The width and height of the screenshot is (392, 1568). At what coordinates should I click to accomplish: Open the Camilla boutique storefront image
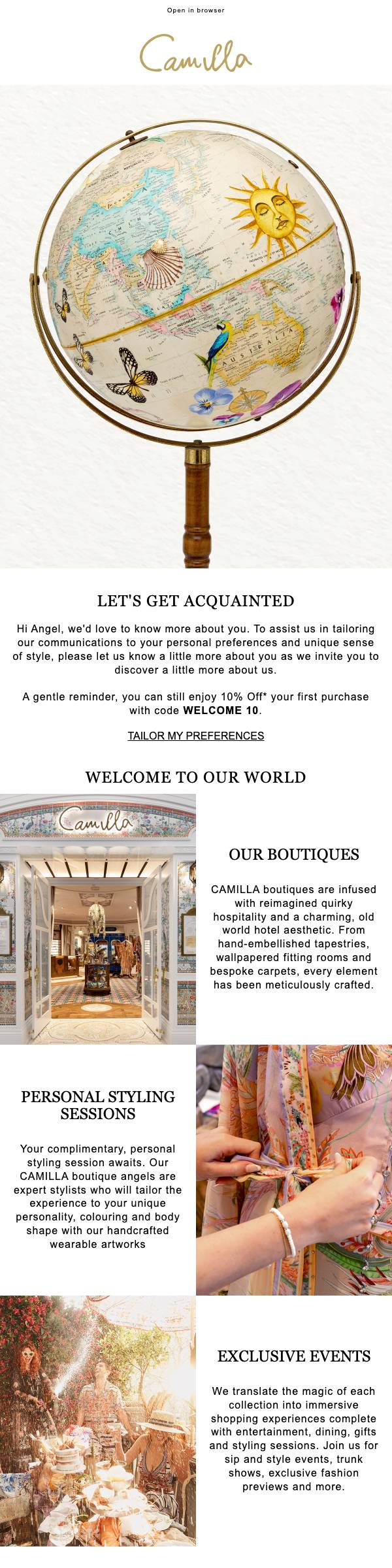(x=98, y=919)
